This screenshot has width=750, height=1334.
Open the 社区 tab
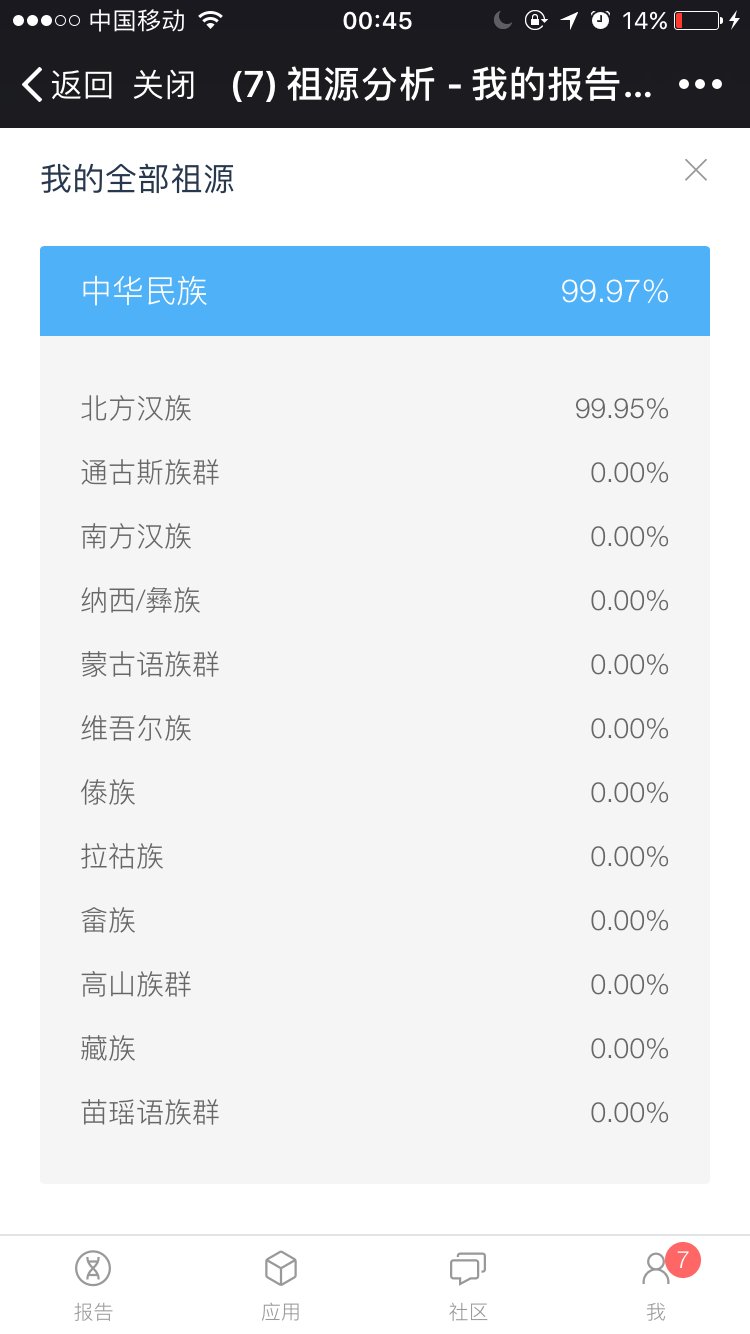[468, 1285]
